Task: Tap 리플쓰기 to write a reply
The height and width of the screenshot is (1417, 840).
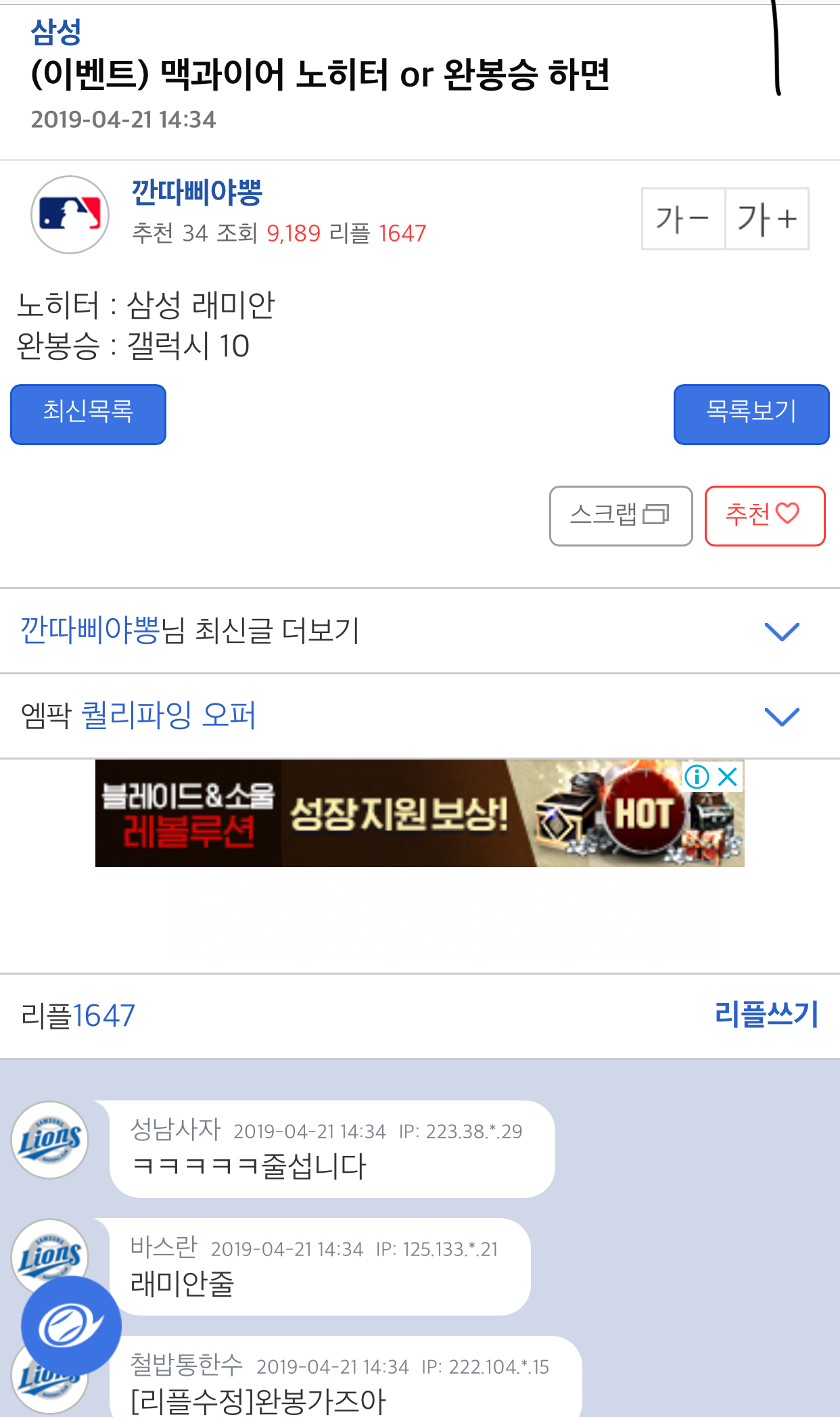Action: point(766,1015)
